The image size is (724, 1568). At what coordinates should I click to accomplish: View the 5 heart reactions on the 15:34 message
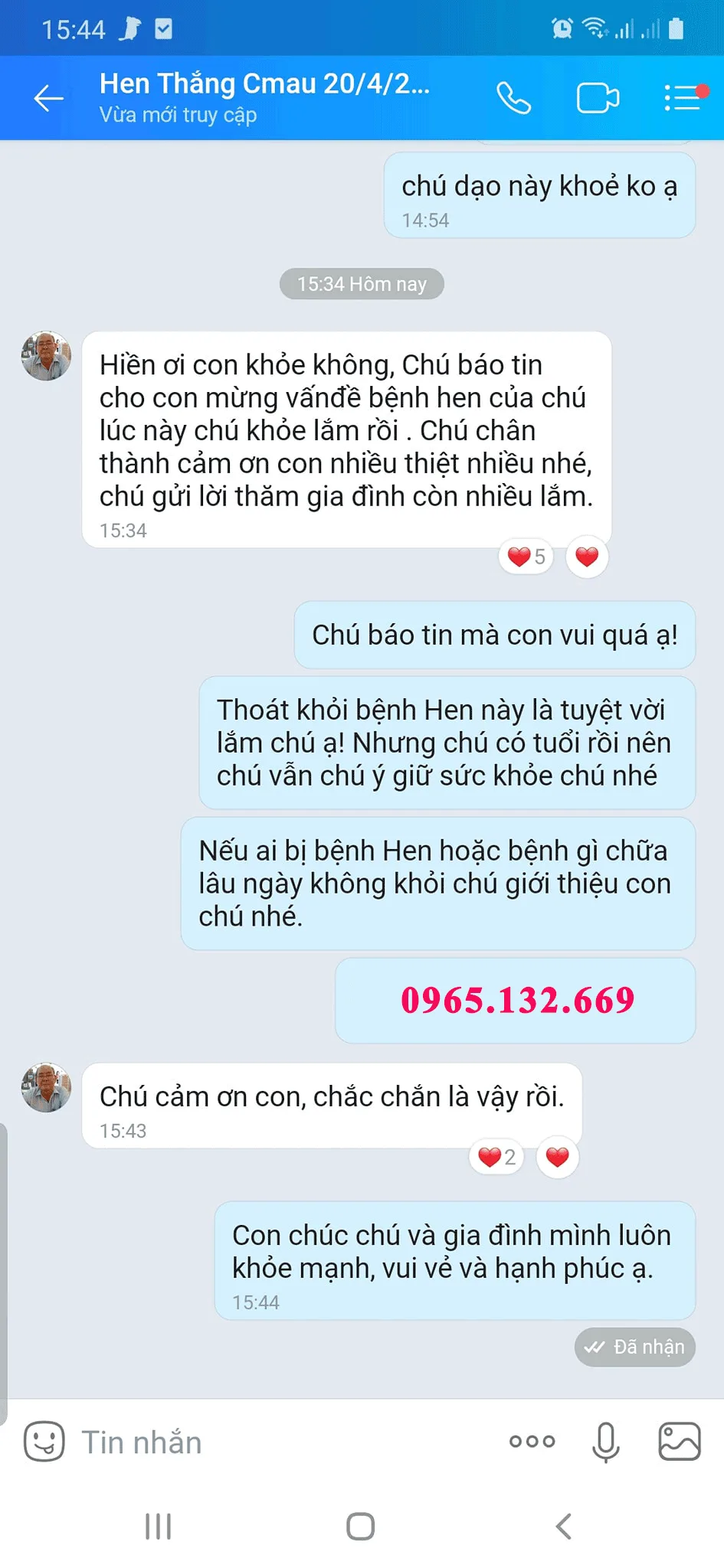[526, 557]
